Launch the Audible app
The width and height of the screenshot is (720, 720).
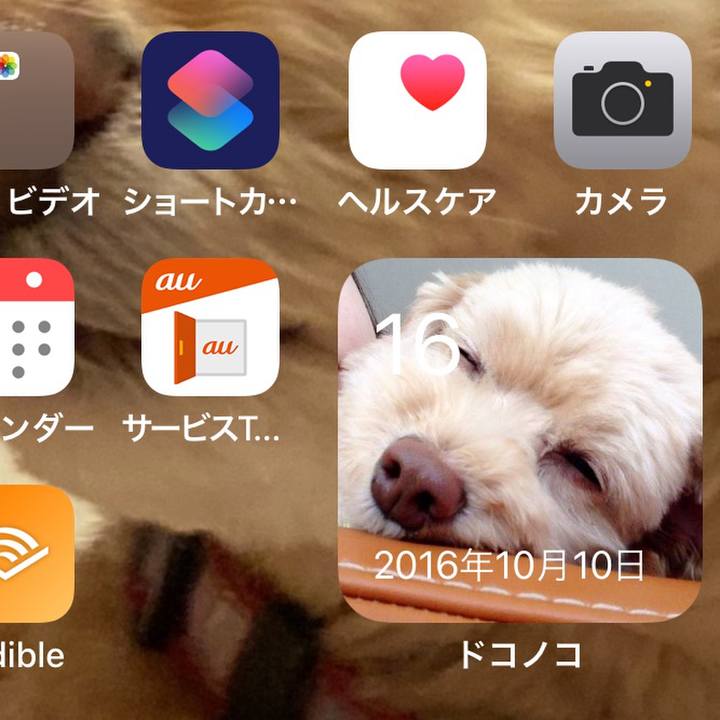pyautogui.click(x=35, y=553)
